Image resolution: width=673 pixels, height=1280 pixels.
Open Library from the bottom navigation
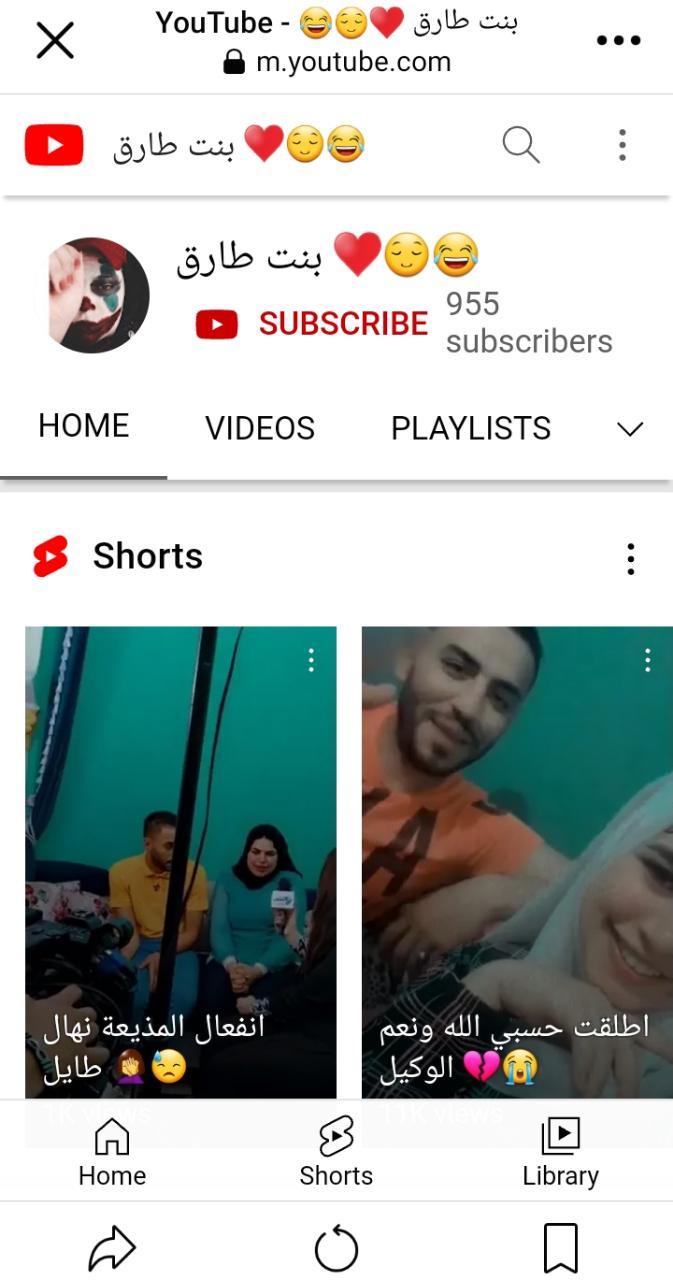point(560,1152)
